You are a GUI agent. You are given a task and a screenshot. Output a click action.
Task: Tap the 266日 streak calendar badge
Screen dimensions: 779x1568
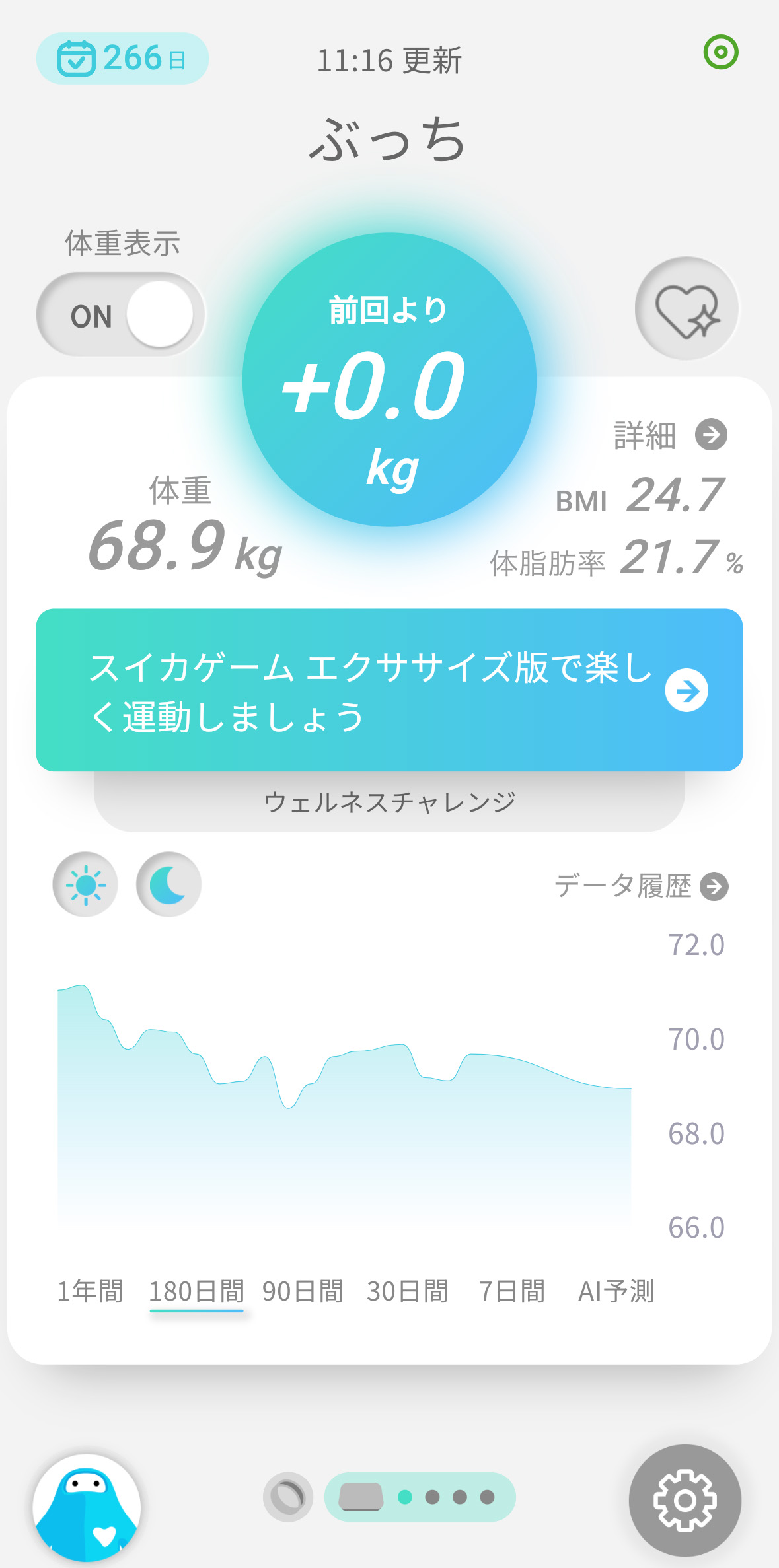(122, 59)
